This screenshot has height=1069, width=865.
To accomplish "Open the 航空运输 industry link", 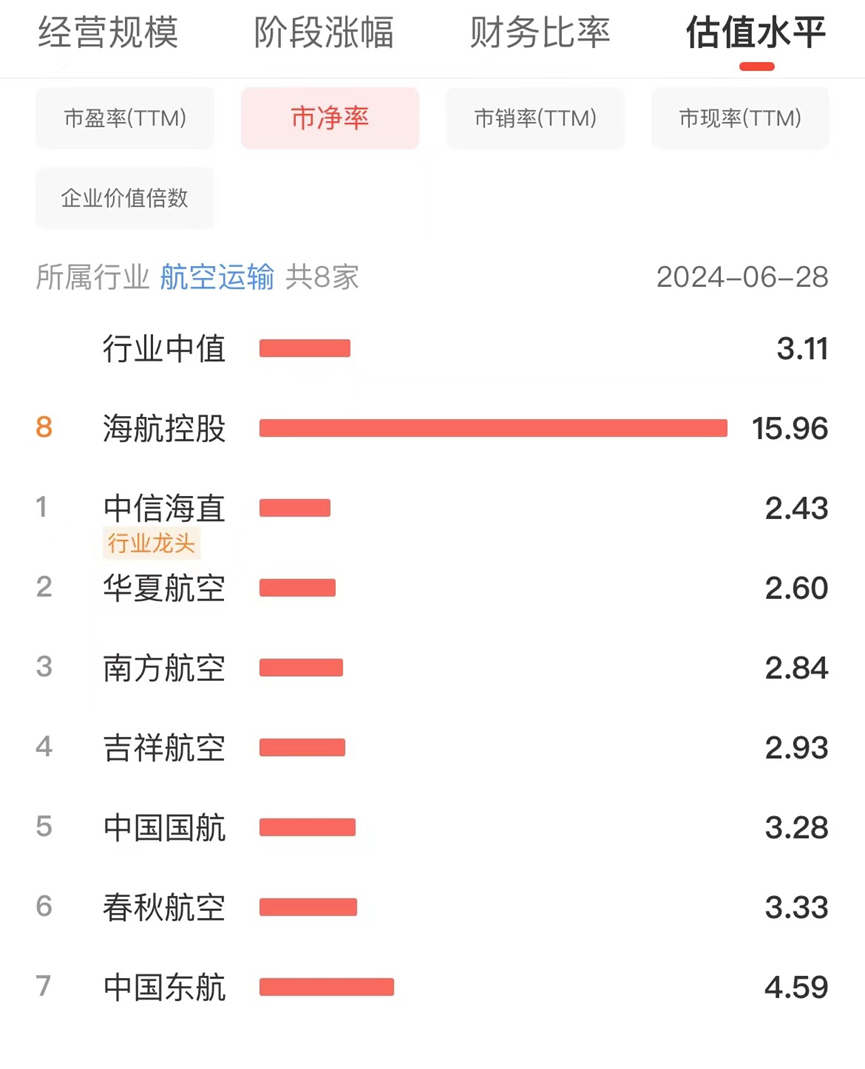I will point(217,277).
